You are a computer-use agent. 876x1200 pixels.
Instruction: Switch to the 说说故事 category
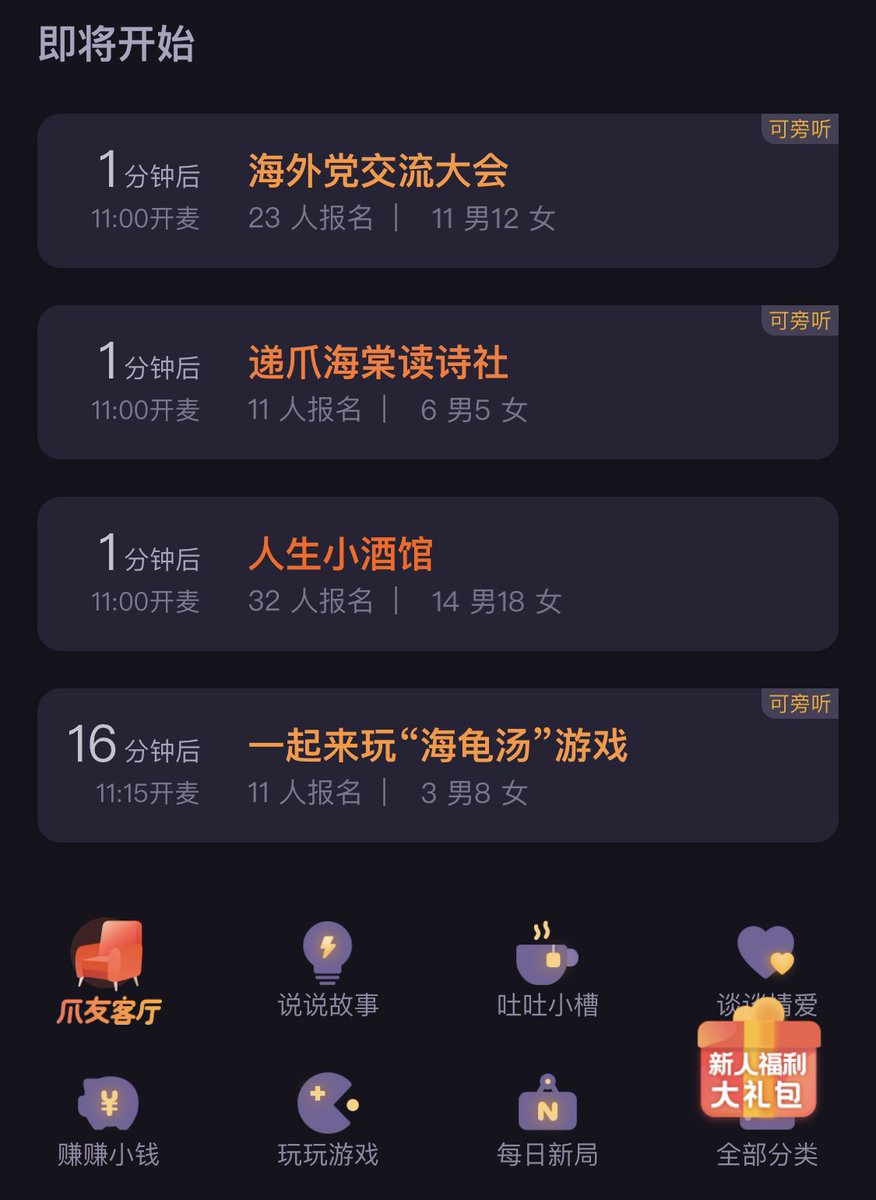pyautogui.click(x=328, y=971)
